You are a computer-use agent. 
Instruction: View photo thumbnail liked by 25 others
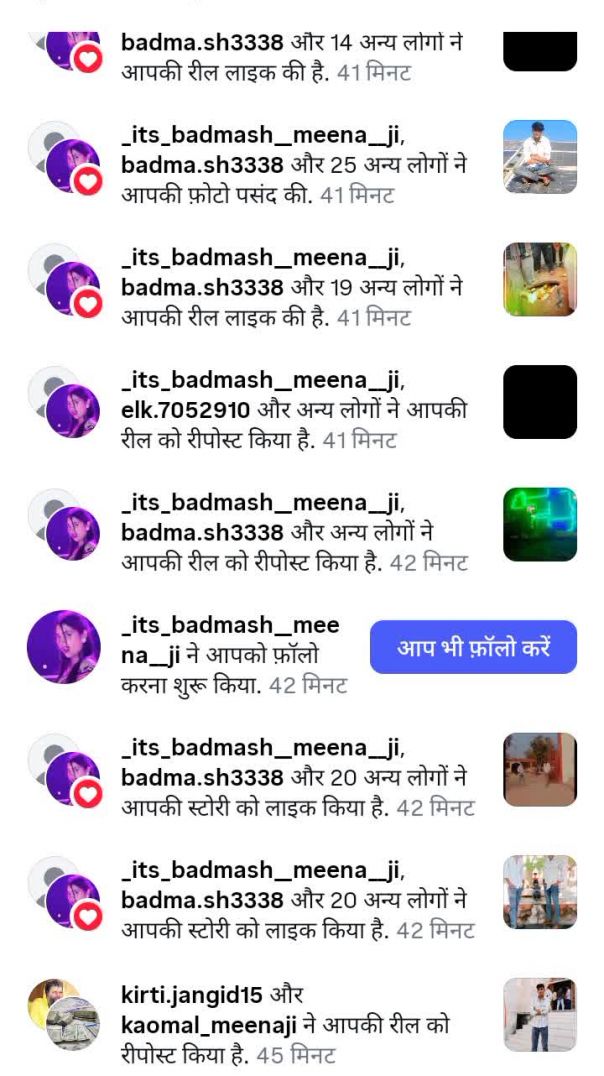tap(540, 156)
